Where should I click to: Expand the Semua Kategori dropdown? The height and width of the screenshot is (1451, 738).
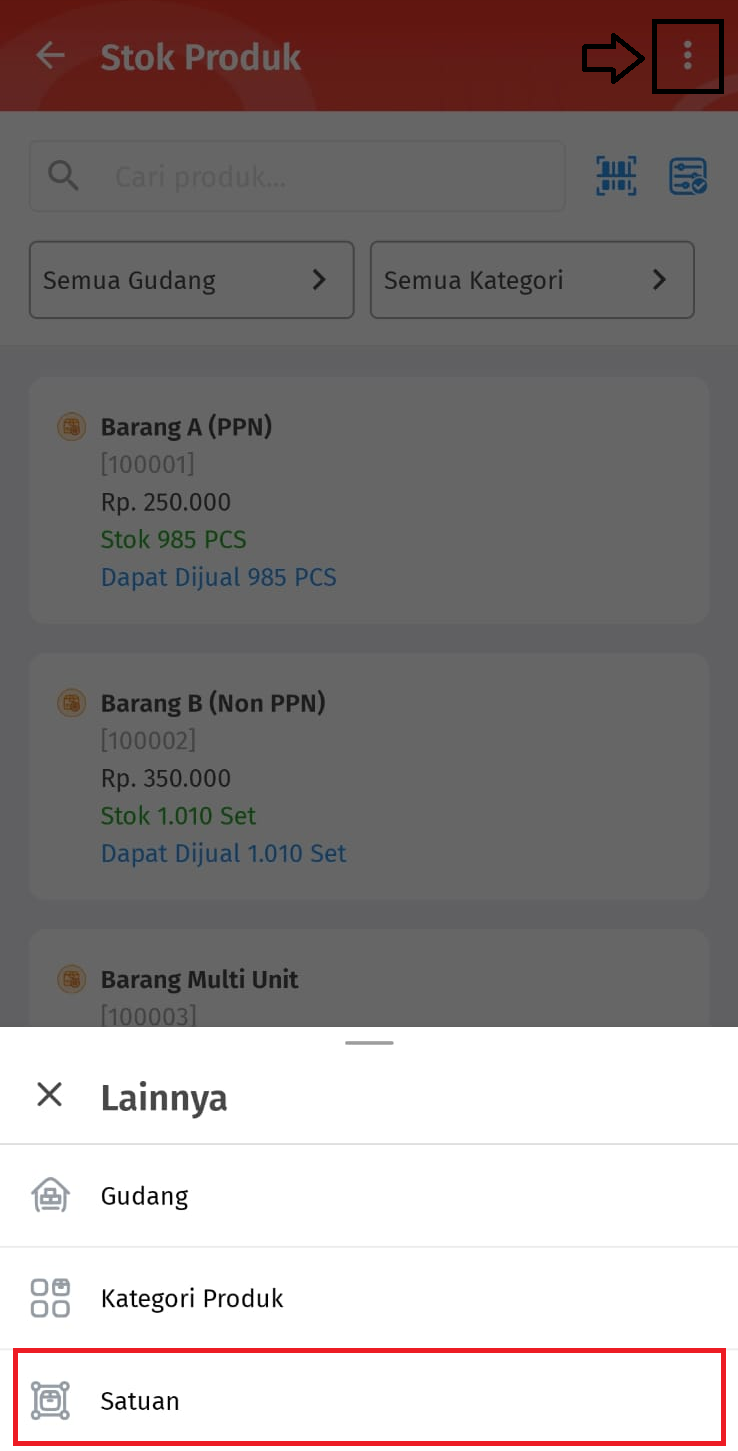click(532, 280)
